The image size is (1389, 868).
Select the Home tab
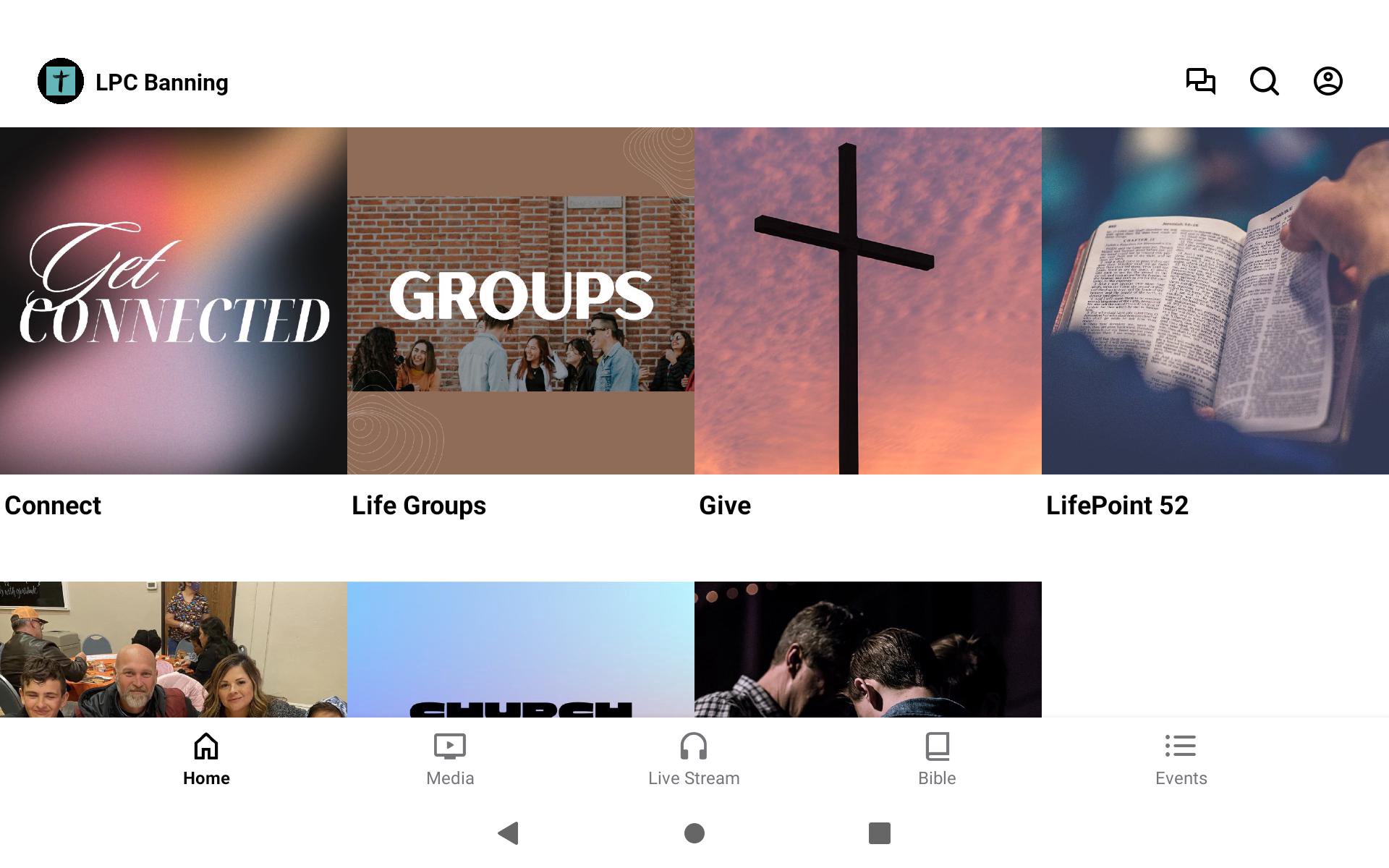(206, 759)
